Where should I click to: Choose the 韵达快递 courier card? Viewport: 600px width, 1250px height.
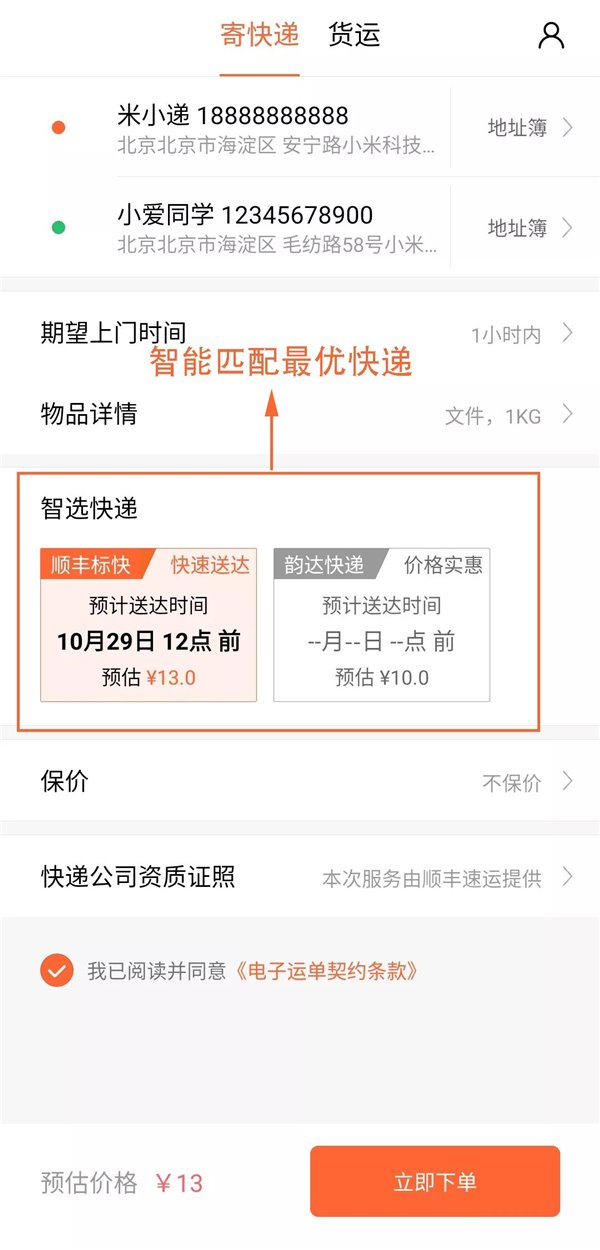[x=381, y=625]
